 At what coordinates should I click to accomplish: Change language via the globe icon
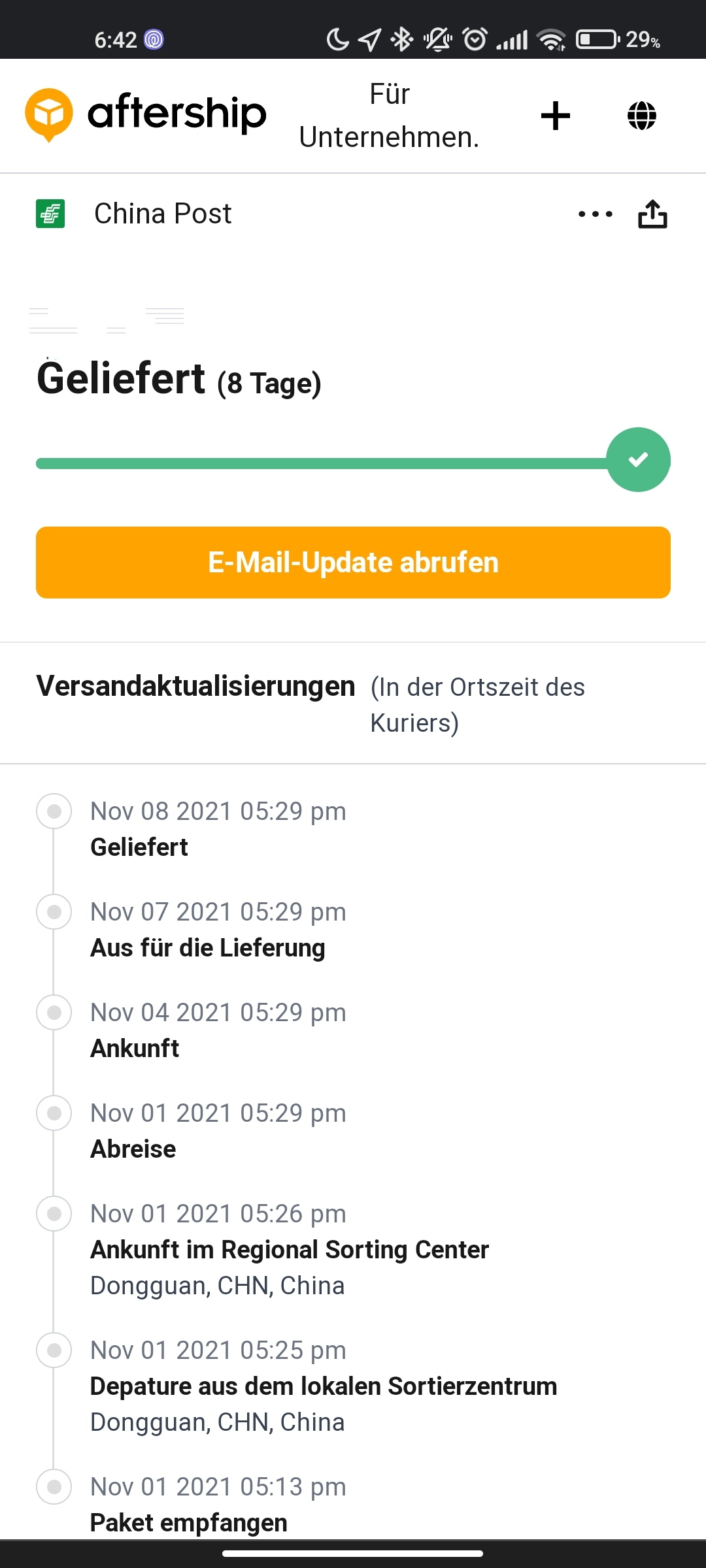(641, 116)
